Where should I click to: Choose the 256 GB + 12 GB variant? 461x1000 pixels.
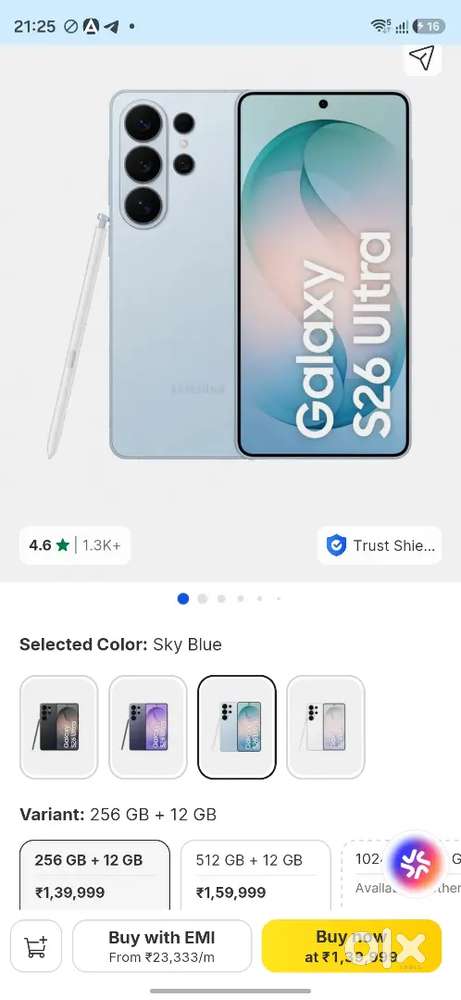click(94, 875)
